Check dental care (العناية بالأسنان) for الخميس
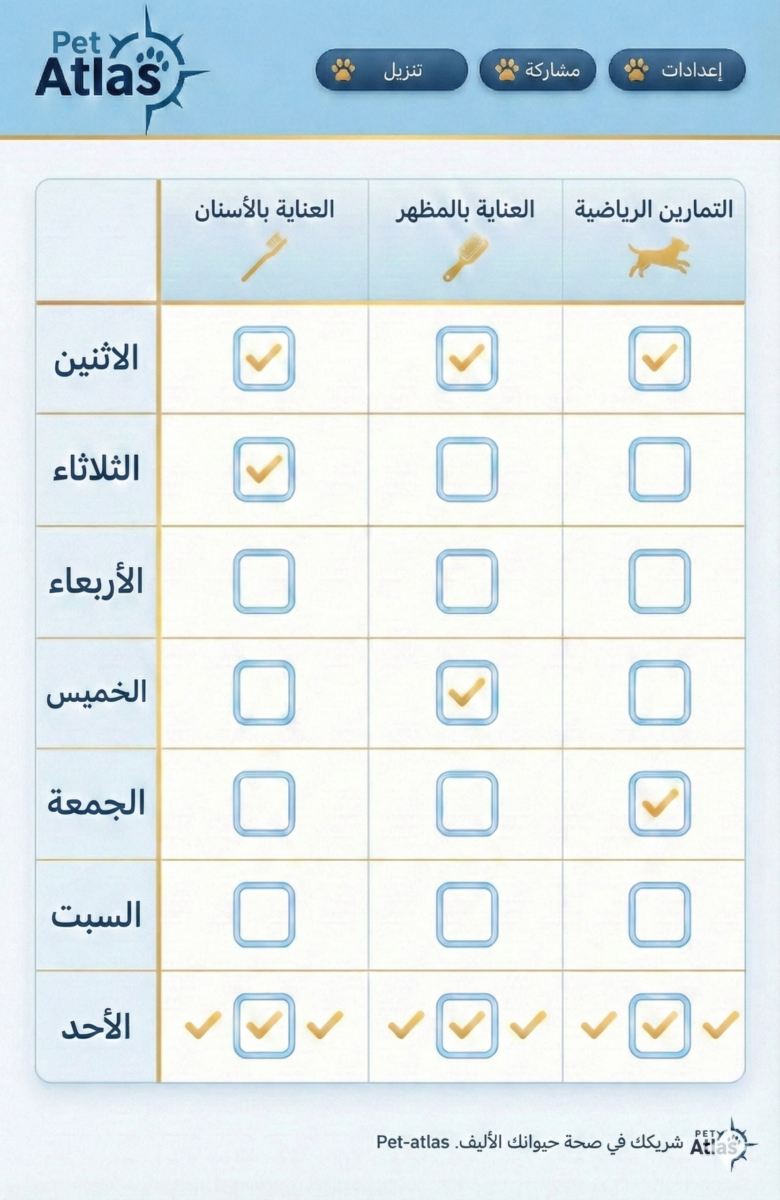This screenshot has height=1200, width=780. click(x=264, y=692)
